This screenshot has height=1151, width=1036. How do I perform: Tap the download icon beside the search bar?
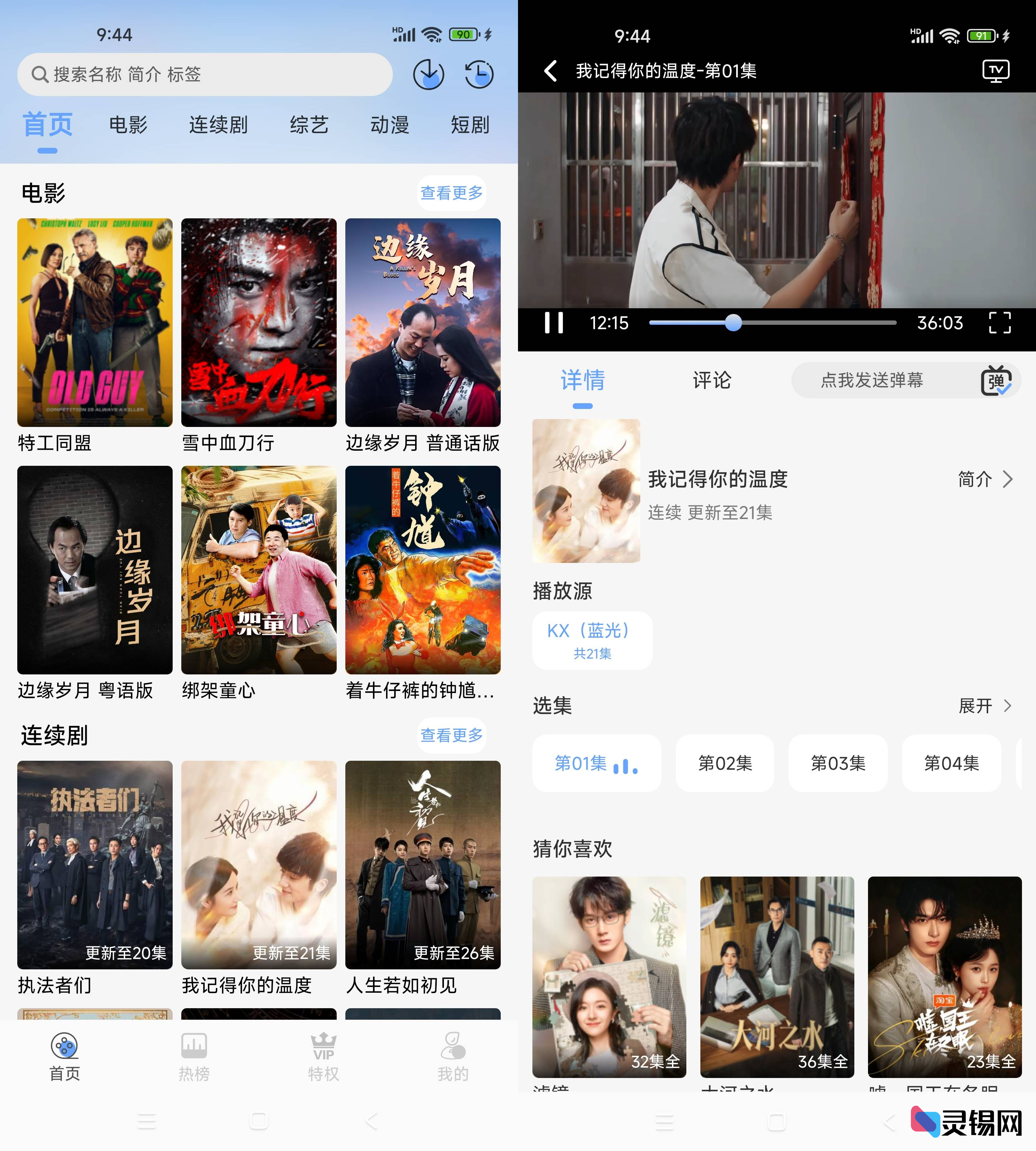pyautogui.click(x=429, y=74)
